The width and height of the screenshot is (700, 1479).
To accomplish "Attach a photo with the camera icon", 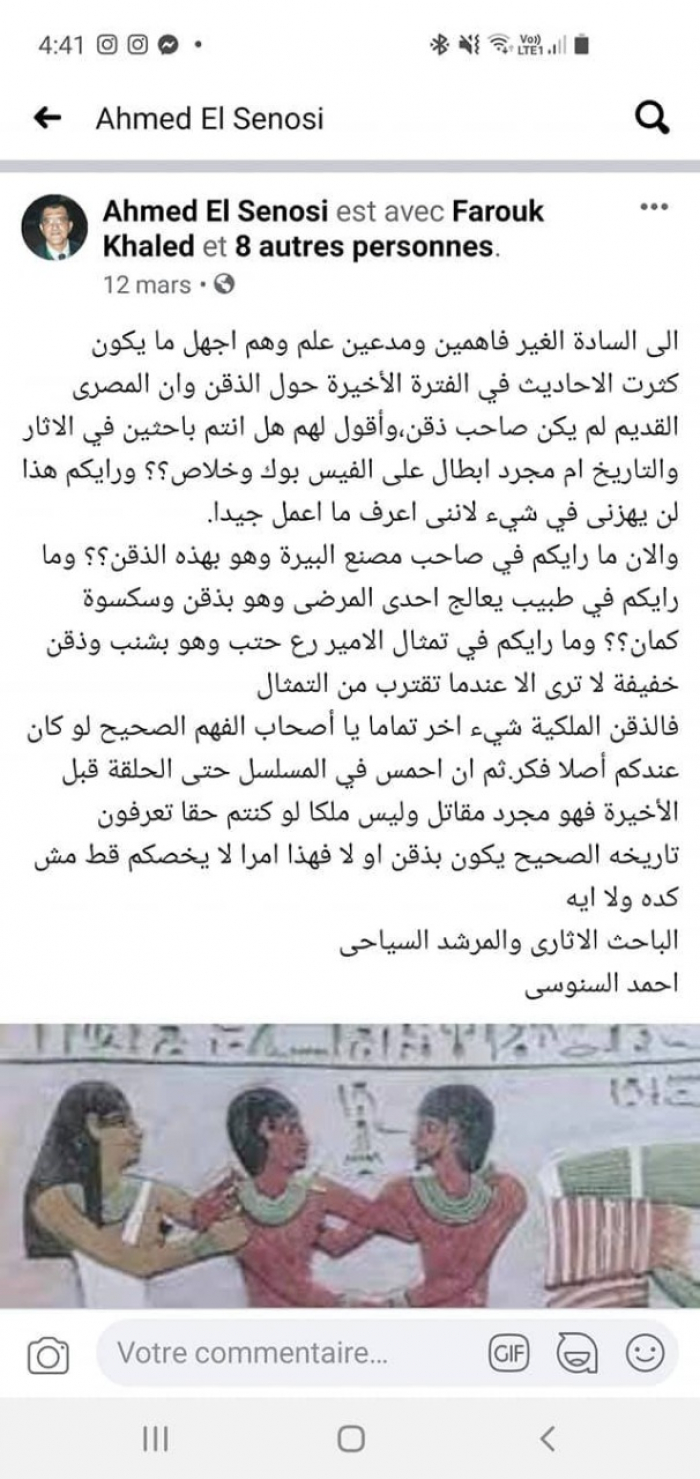I will pos(47,1355).
